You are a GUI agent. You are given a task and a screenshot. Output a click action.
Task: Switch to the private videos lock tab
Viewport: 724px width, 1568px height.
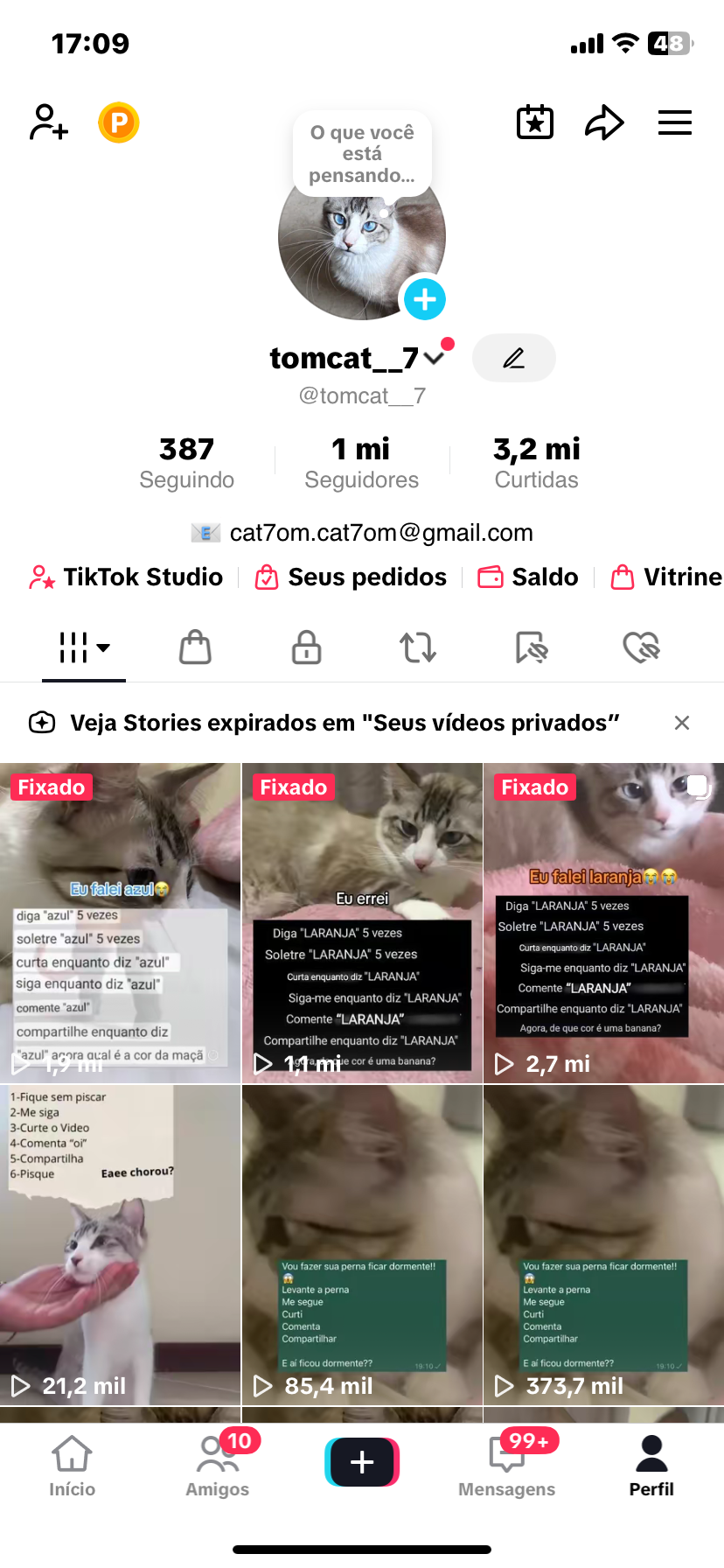(306, 647)
